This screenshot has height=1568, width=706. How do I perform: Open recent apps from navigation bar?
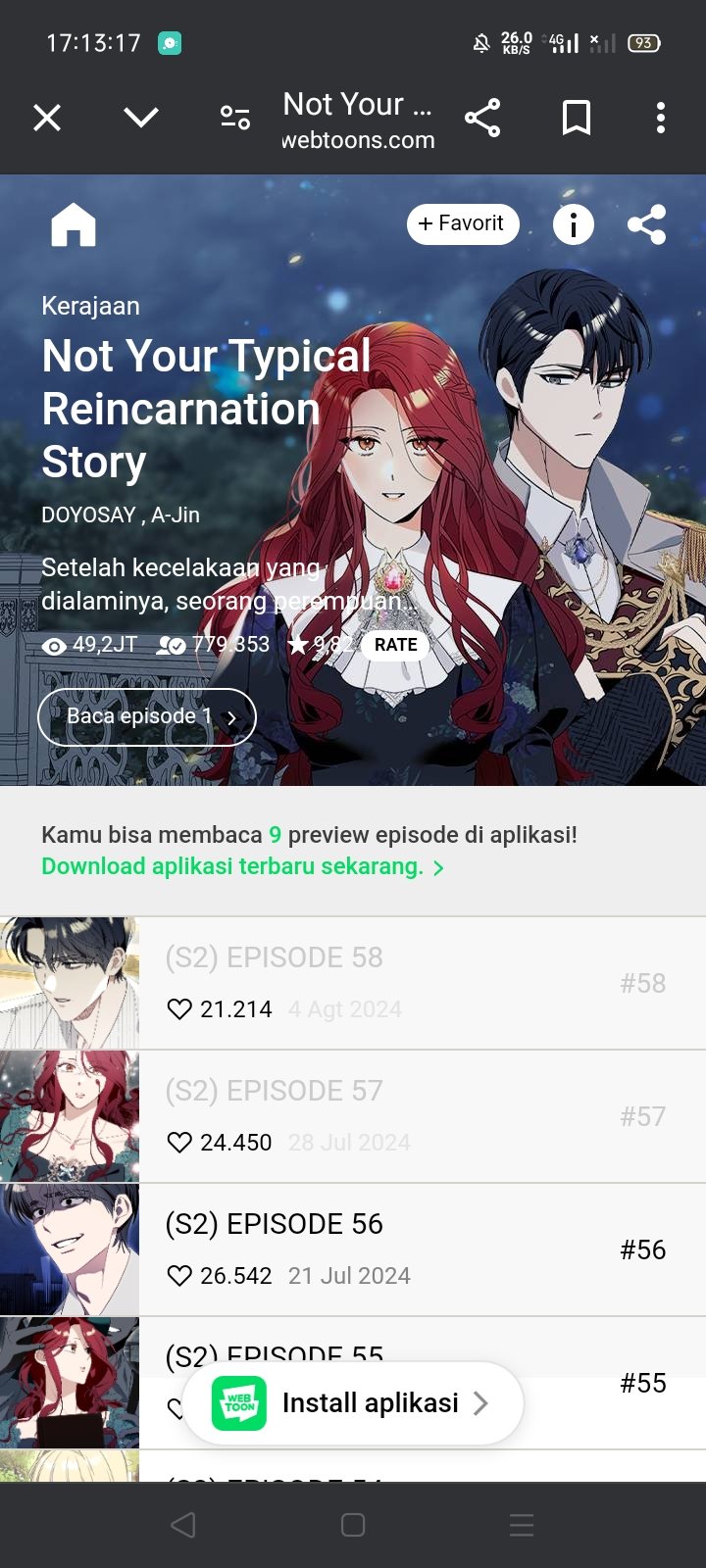coord(522,1525)
